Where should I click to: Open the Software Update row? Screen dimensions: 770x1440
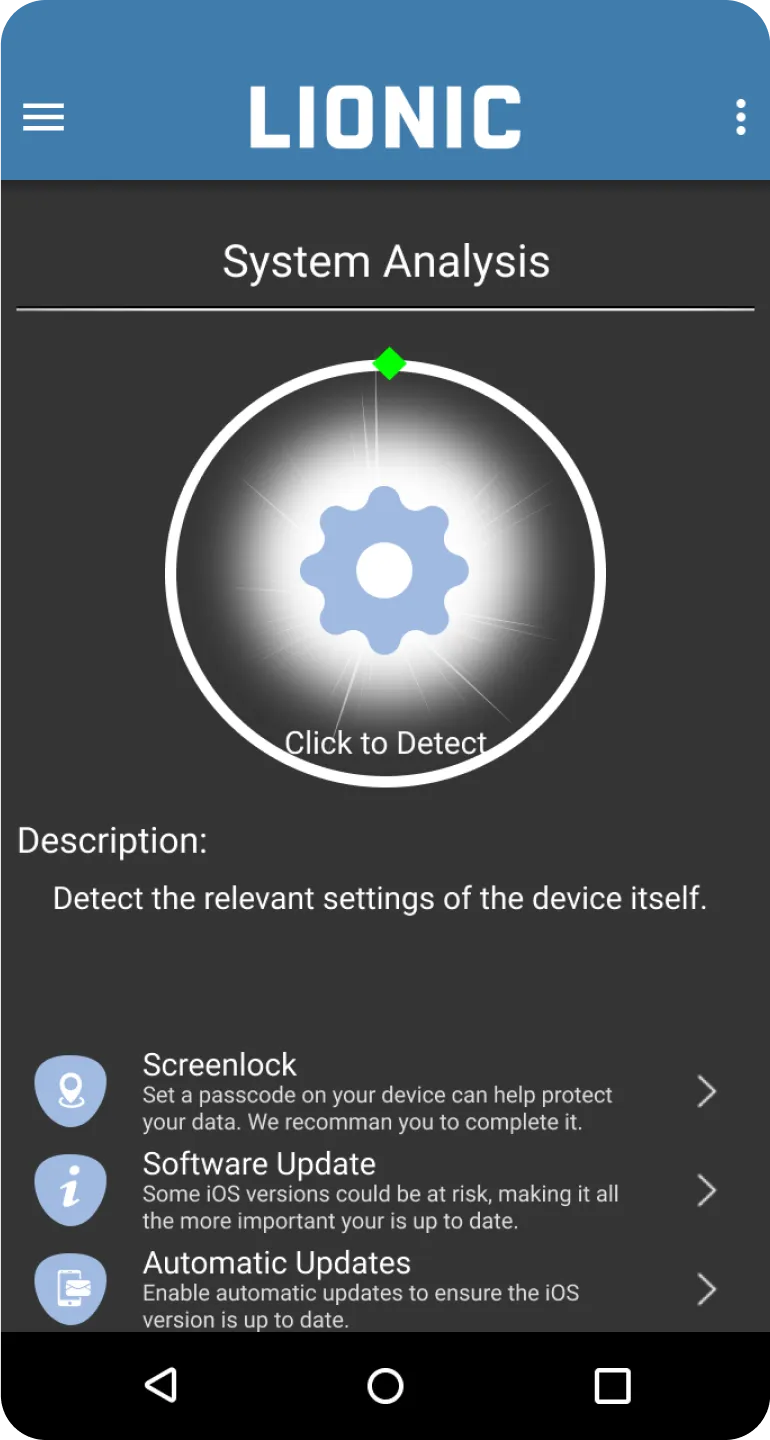(x=385, y=1190)
